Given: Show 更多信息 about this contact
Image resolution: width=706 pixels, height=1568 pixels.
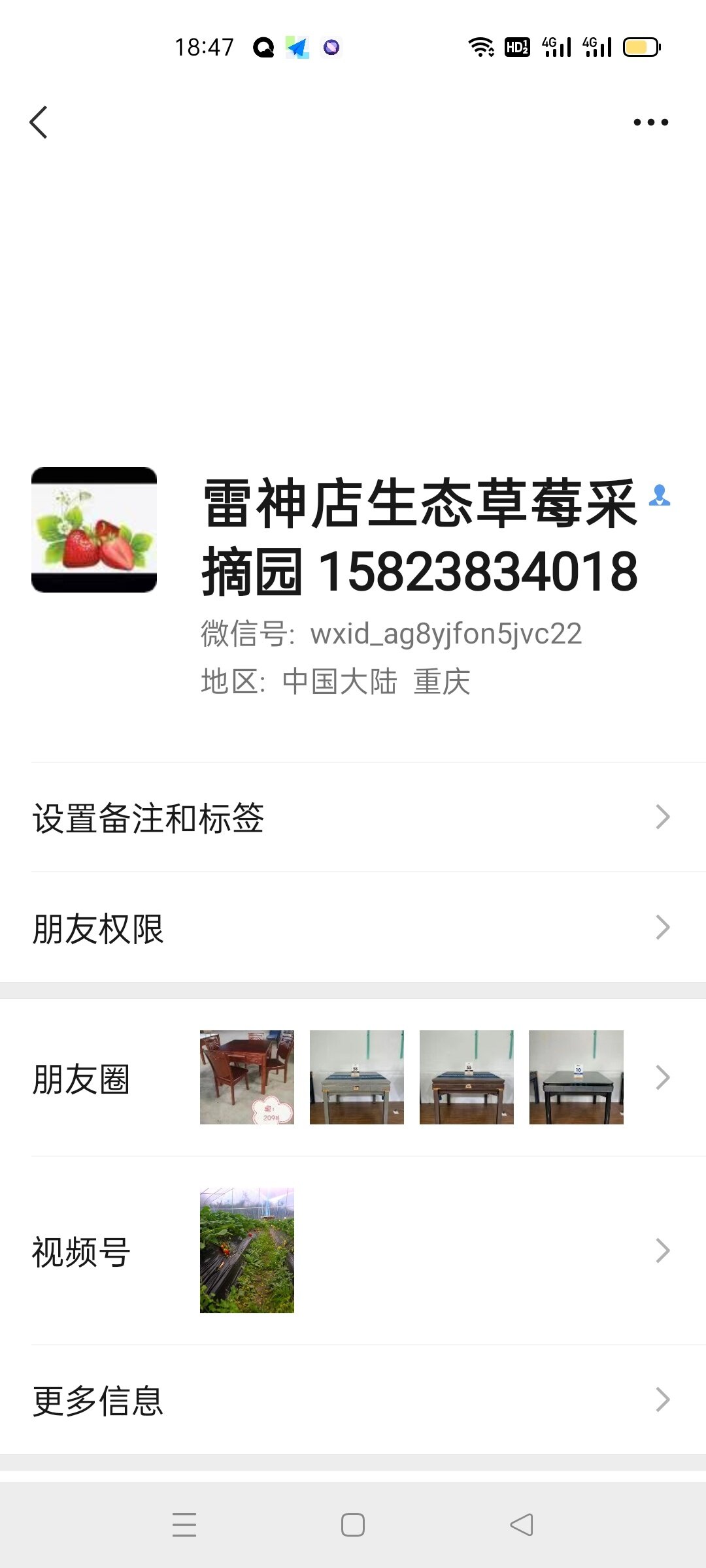Looking at the screenshot, I should [x=353, y=1400].
